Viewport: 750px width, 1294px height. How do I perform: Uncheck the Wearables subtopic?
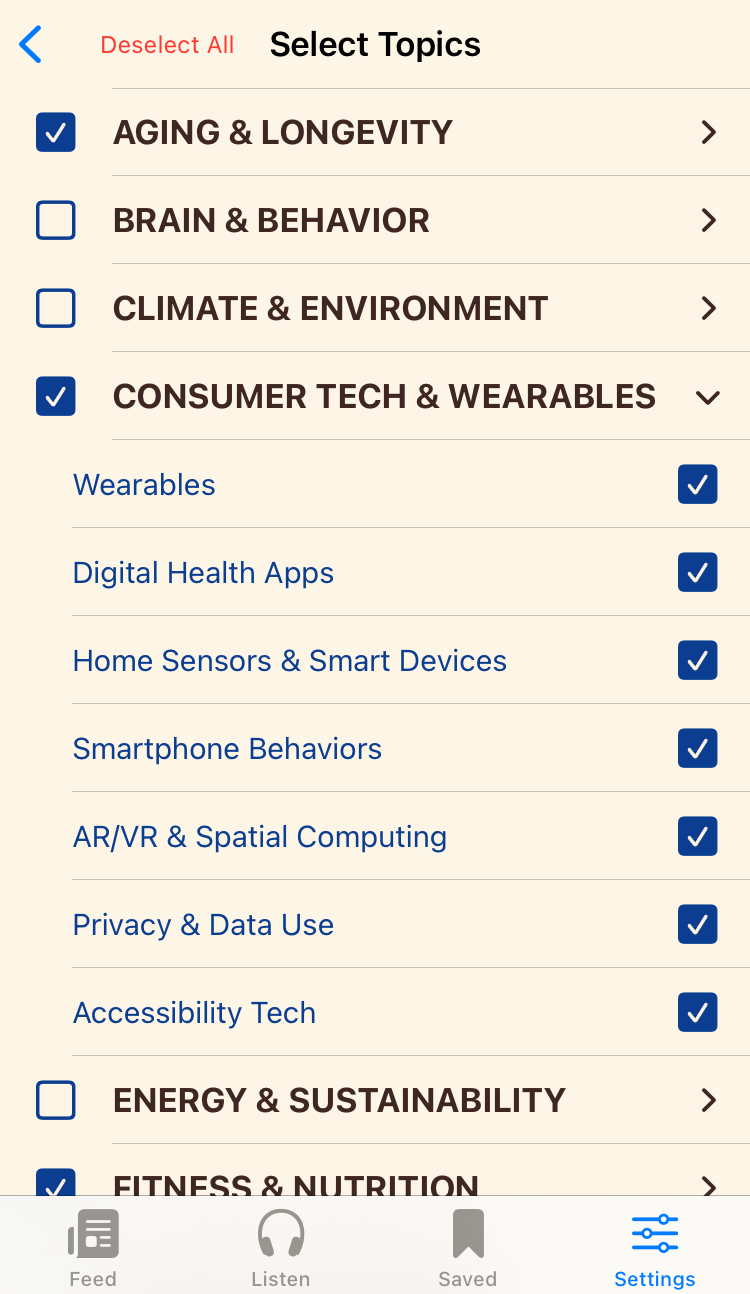697,484
